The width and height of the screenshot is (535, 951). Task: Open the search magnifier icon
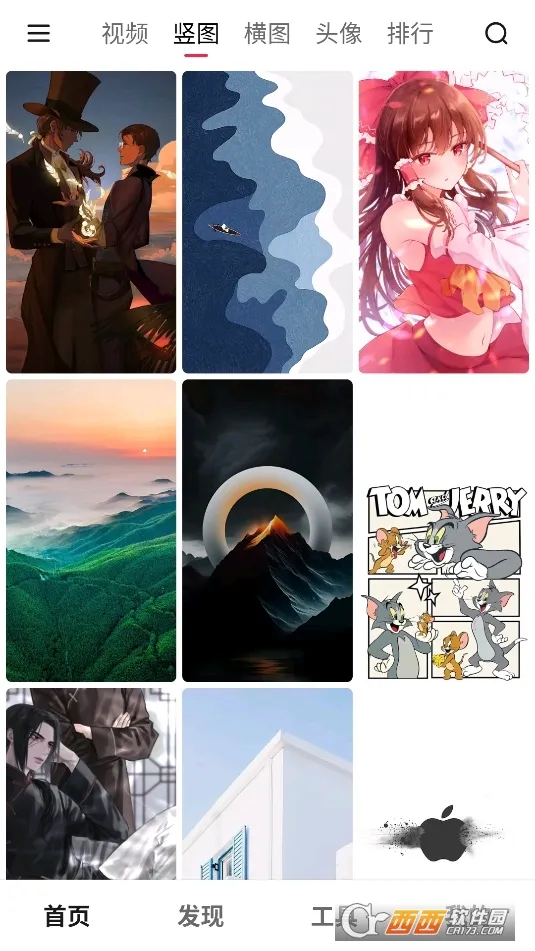click(496, 33)
